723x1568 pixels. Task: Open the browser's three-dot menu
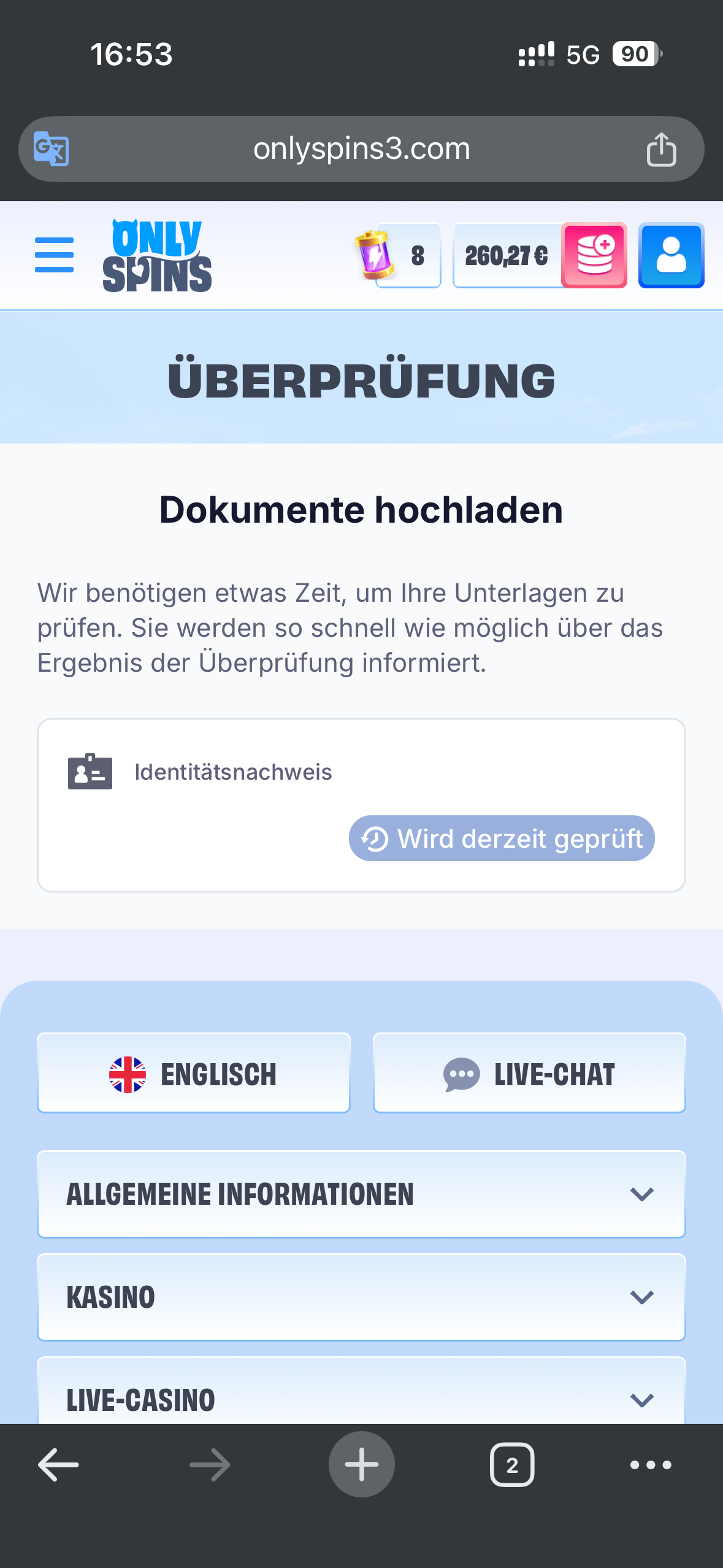click(651, 1464)
